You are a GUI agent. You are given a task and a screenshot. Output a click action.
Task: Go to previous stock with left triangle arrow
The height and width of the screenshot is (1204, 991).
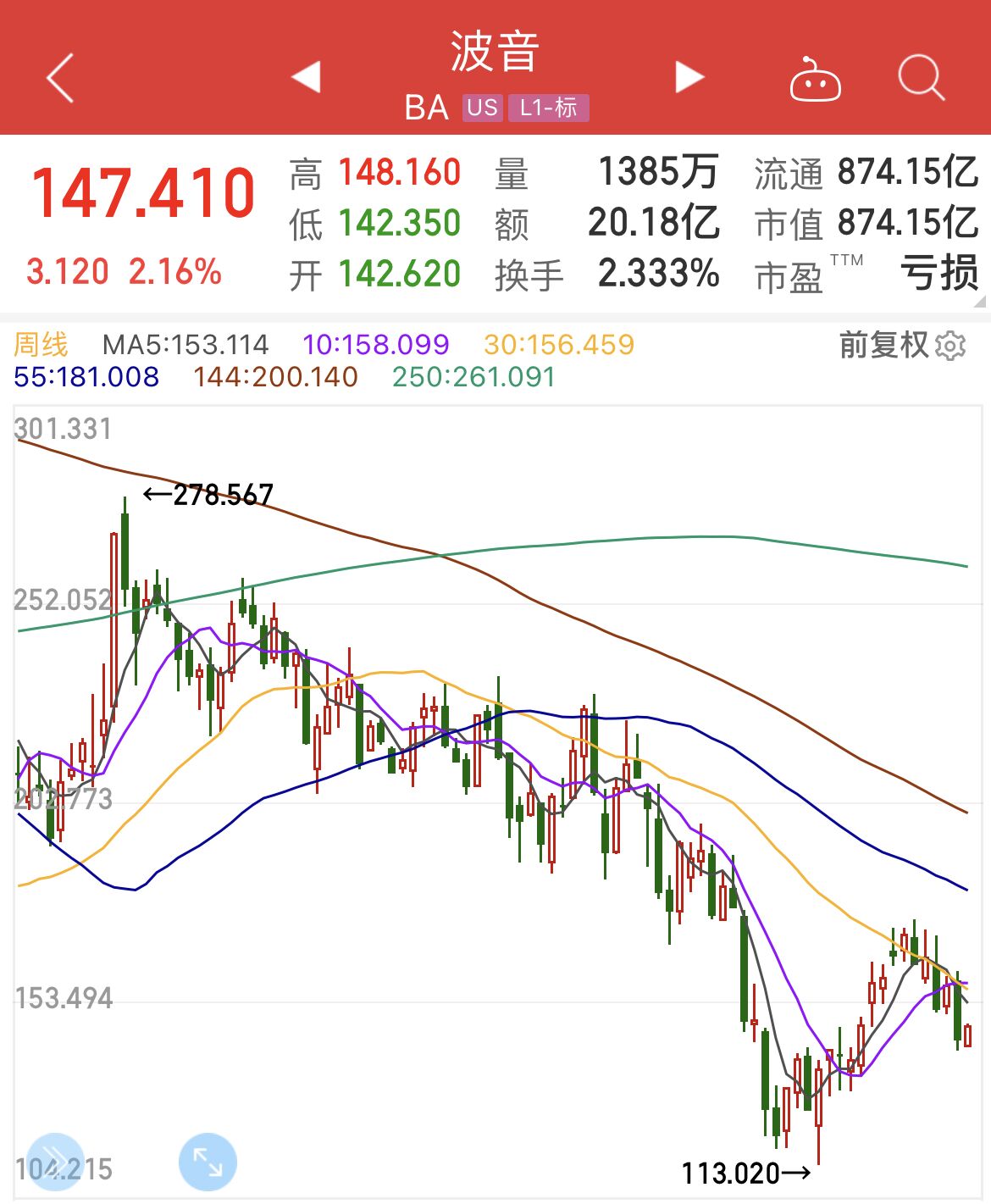(x=306, y=76)
